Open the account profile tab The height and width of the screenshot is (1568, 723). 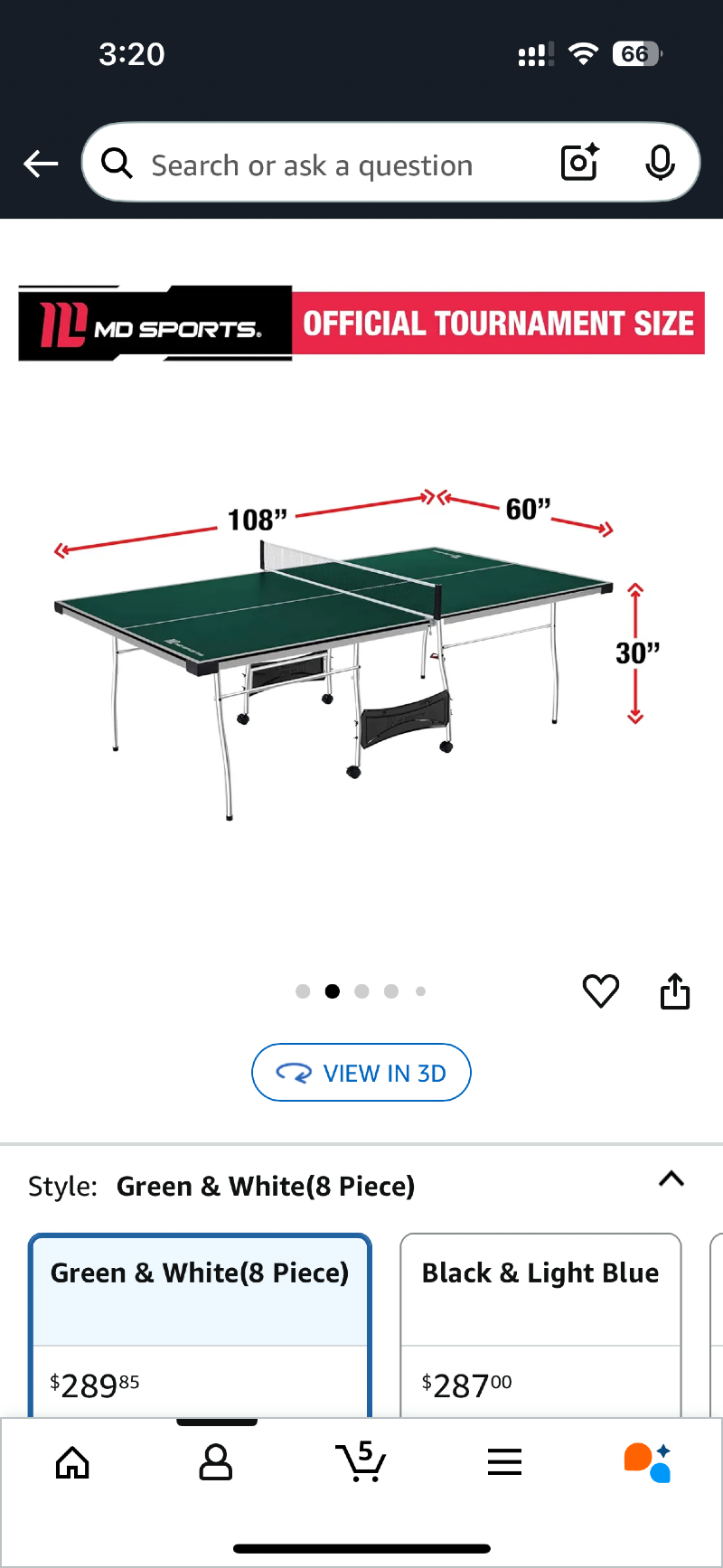[x=215, y=1461]
